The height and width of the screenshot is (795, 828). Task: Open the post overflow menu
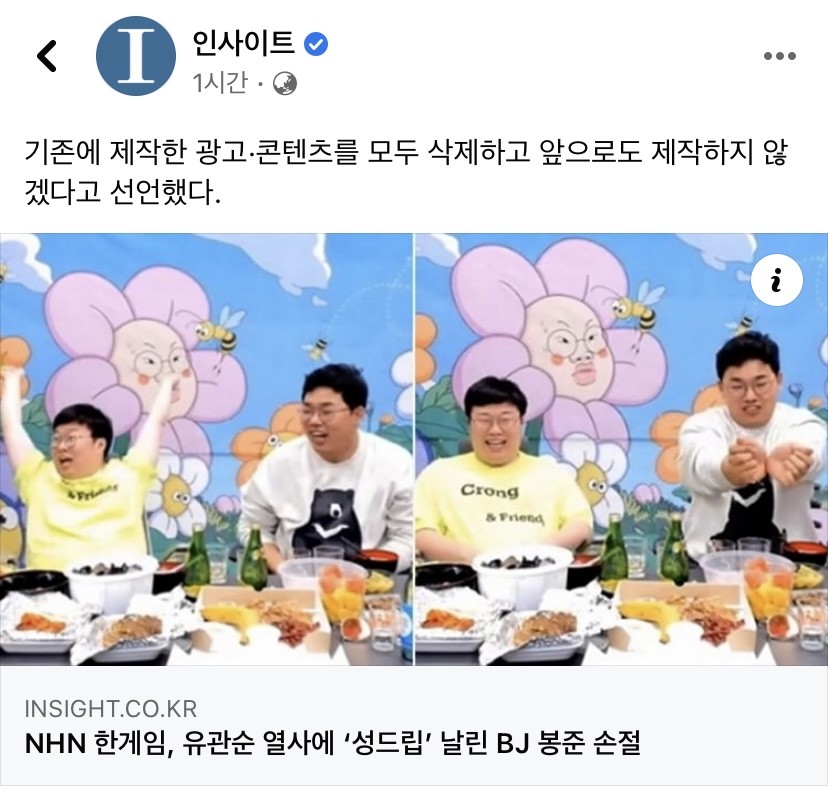779,57
